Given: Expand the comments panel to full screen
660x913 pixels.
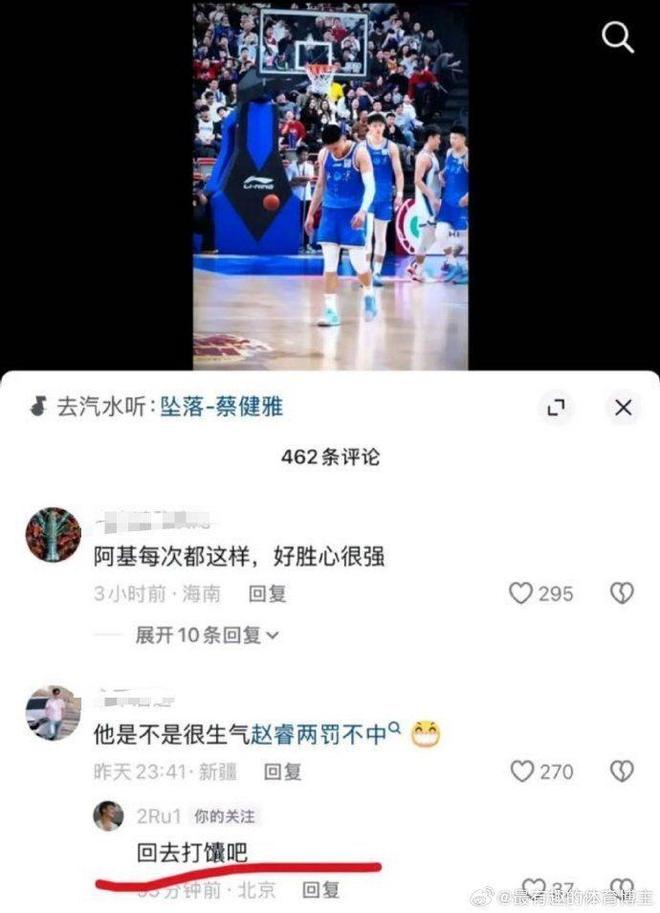Looking at the screenshot, I should coord(556,407).
